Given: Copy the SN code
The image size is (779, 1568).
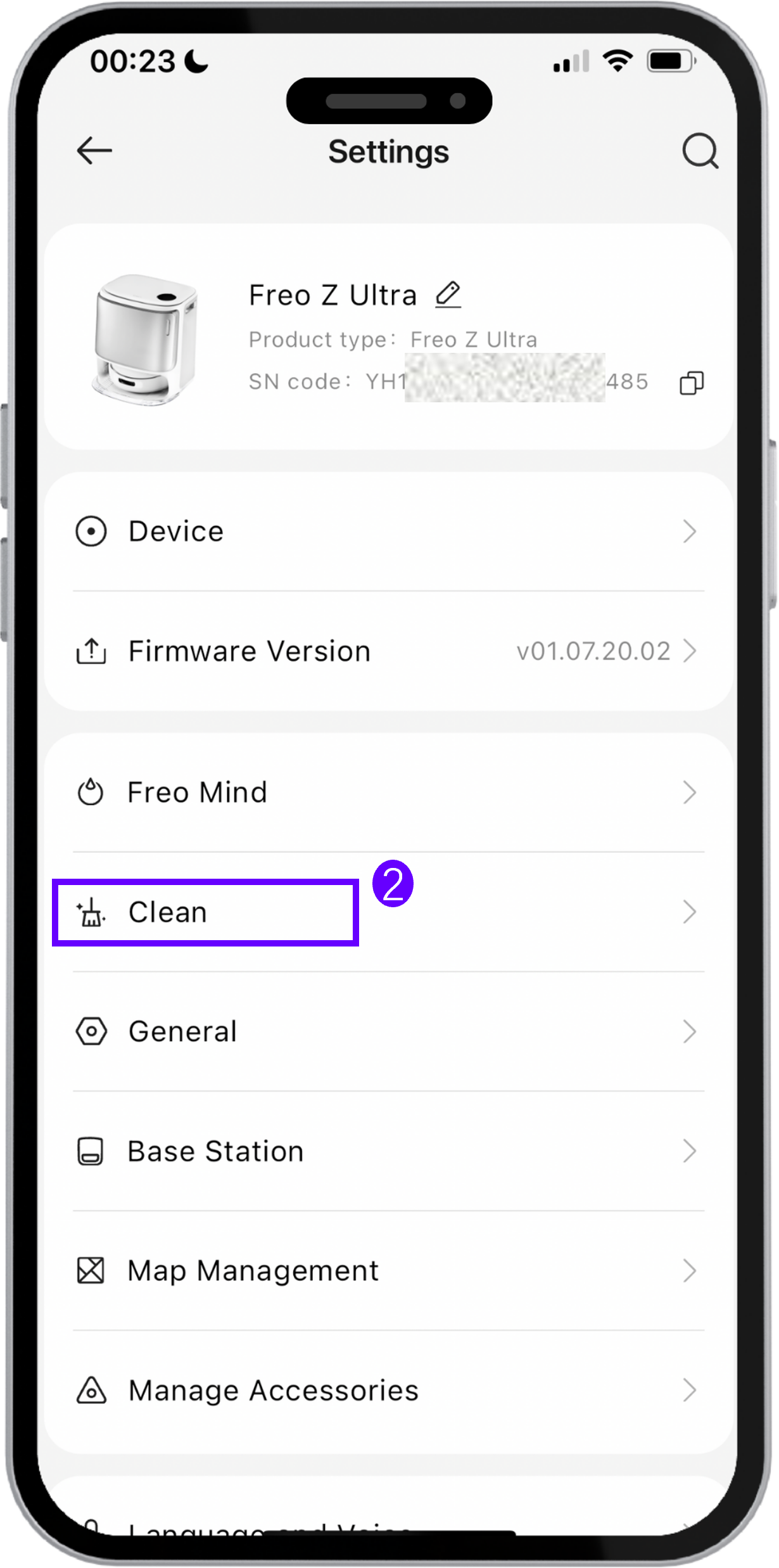Looking at the screenshot, I should tap(692, 383).
